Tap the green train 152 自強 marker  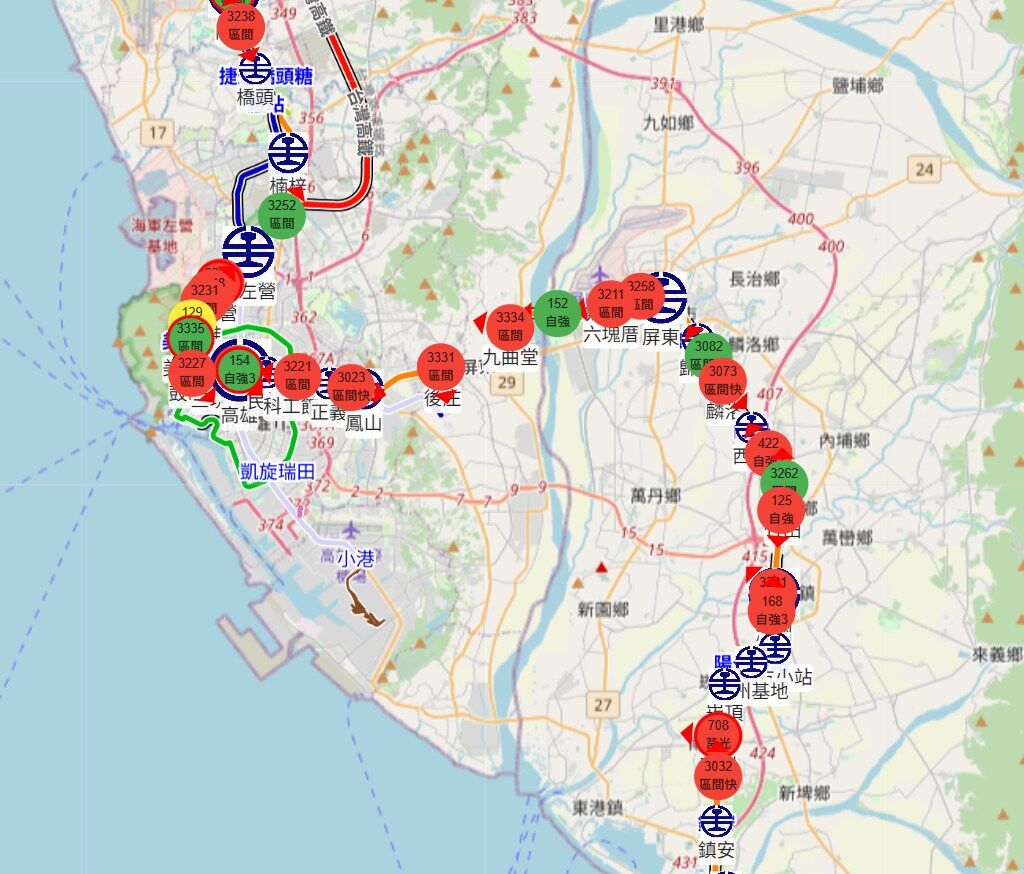(x=558, y=313)
